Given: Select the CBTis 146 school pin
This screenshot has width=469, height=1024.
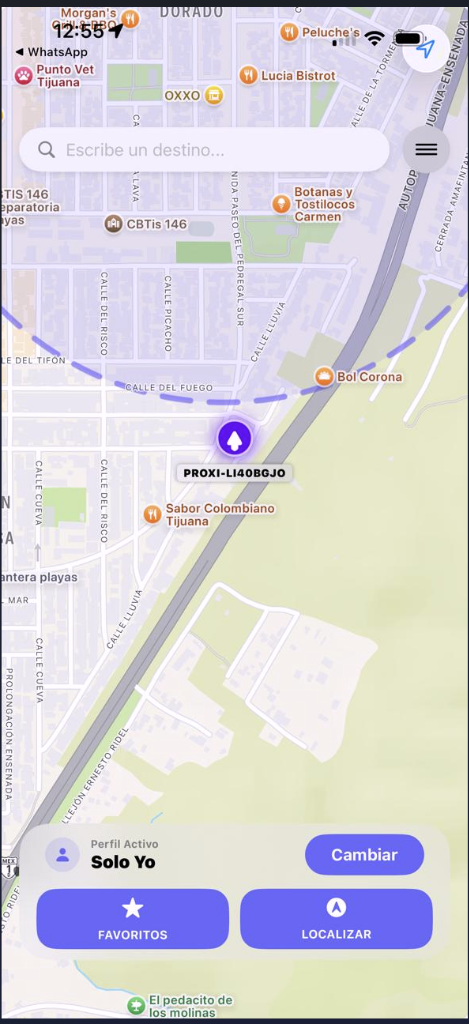Looking at the screenshot, I should pos(114,224).
